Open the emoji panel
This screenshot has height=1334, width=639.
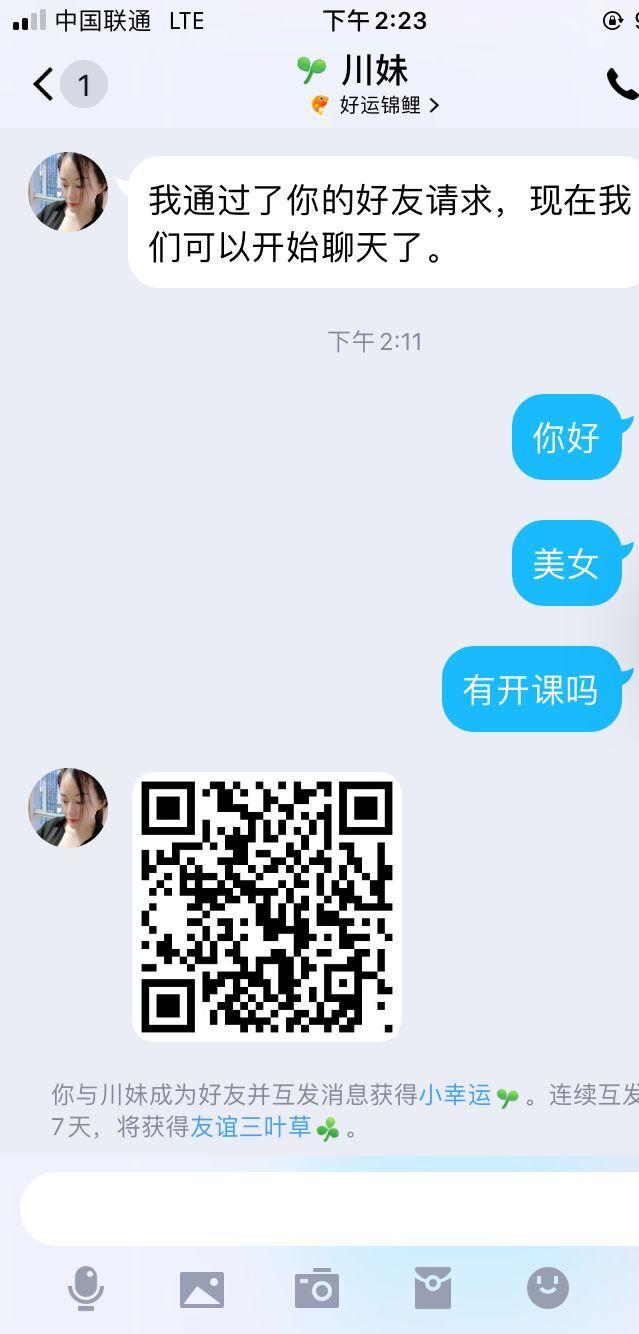pos(548,1288)
